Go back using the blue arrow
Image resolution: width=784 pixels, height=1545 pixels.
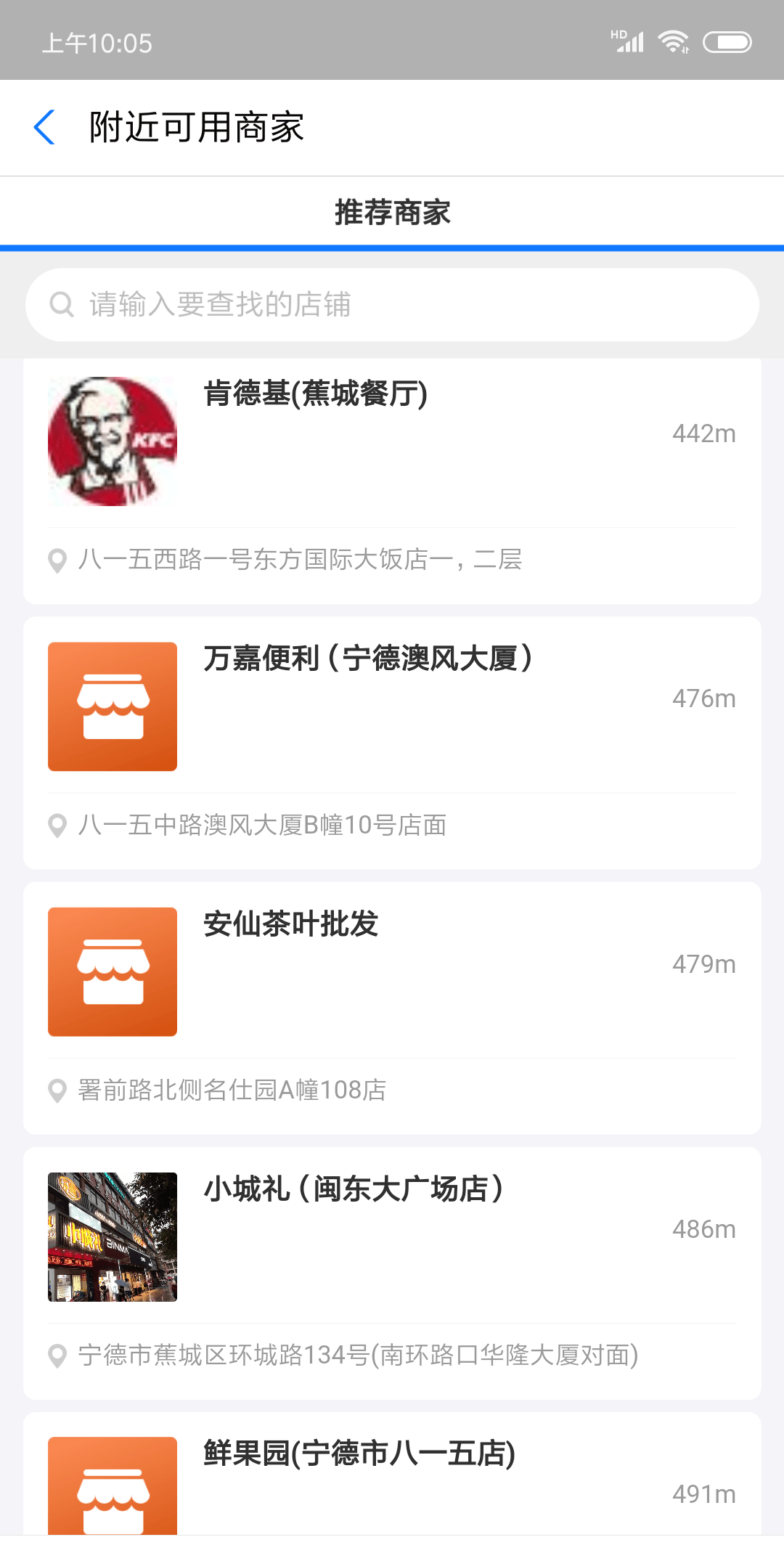[x=45, y=128]
